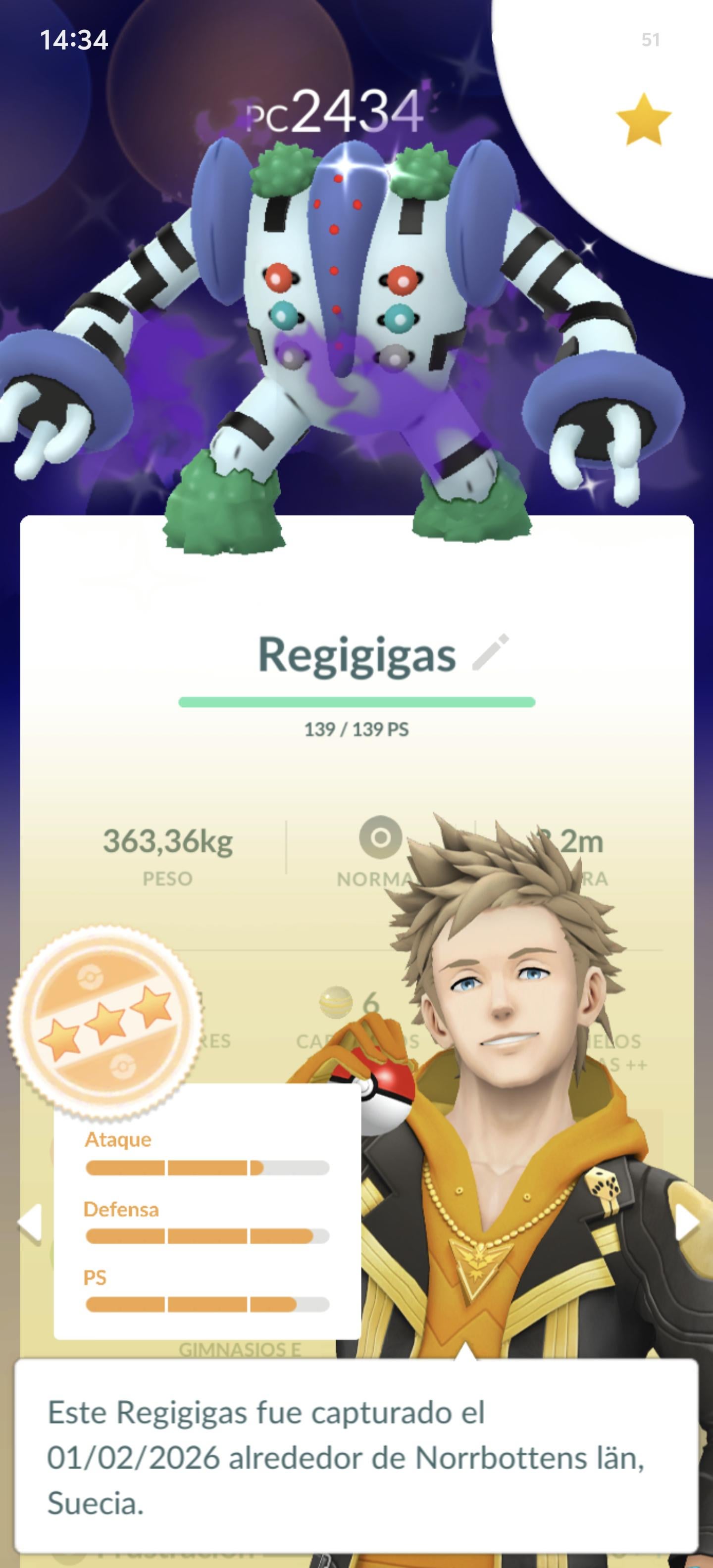Image resolution: width=713 pixels, height=1568 pixels.
Task: Edit Regigigas nickname with pencil icon
Action: pos(491,652)
